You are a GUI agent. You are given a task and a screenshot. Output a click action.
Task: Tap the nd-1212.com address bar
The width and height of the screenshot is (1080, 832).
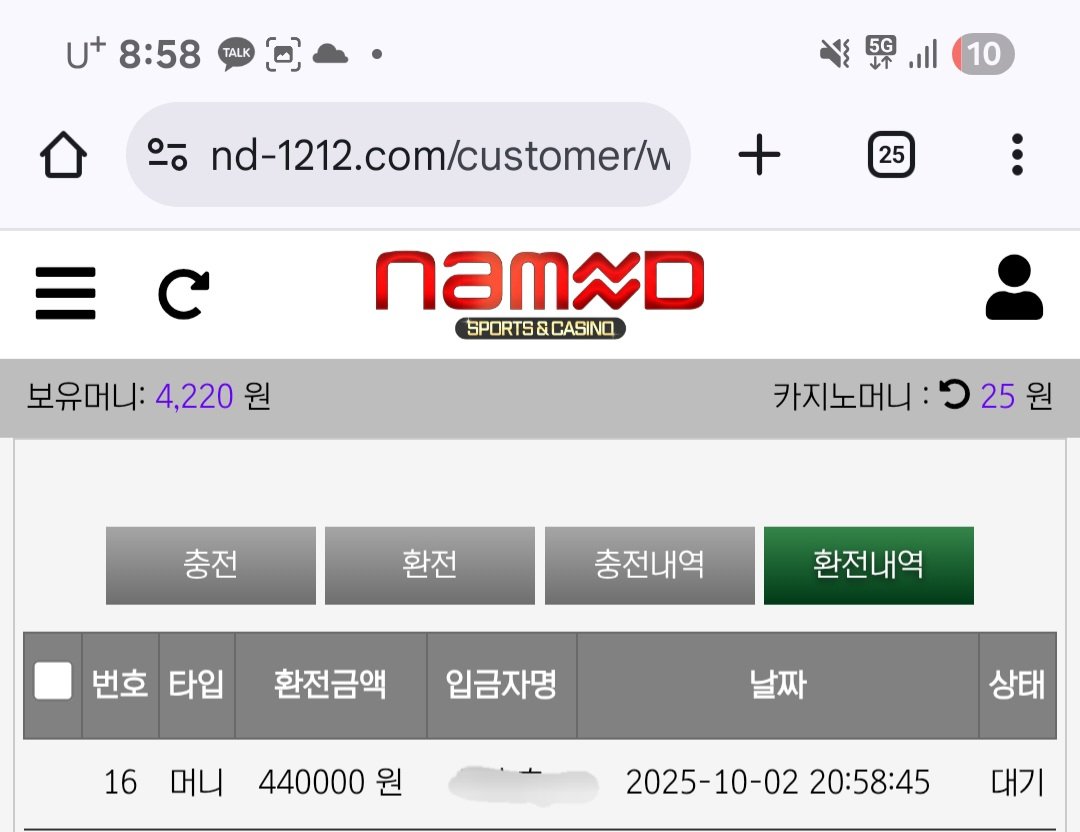(440, 156)
